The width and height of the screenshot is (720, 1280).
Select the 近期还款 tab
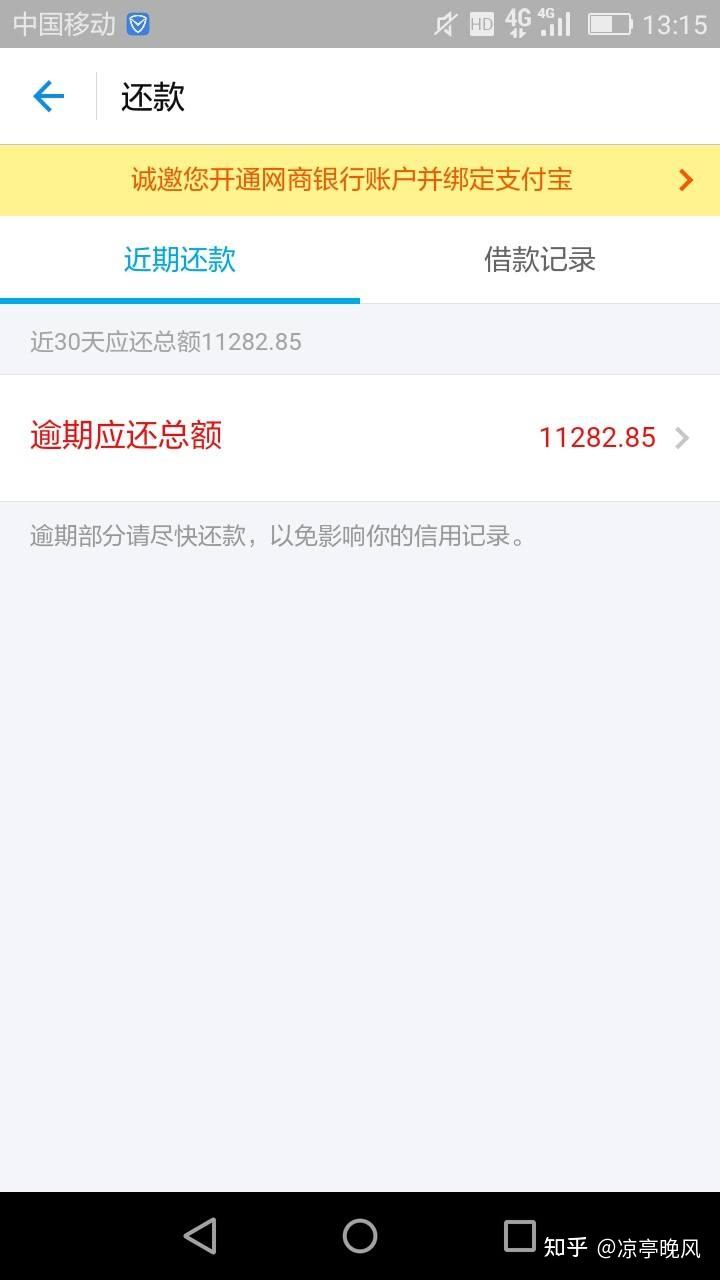pos(180,260)
